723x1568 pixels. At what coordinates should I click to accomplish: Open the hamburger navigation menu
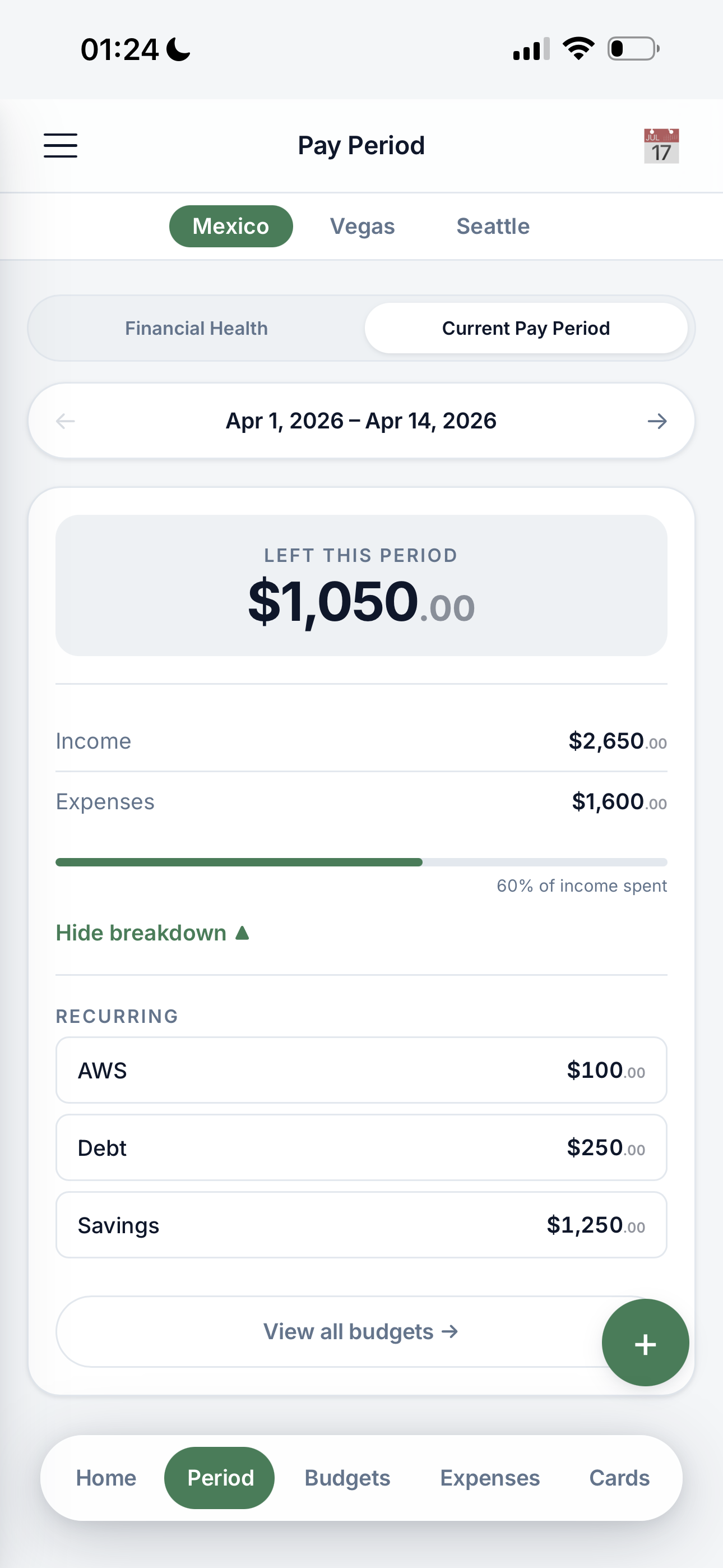[61, 145]
